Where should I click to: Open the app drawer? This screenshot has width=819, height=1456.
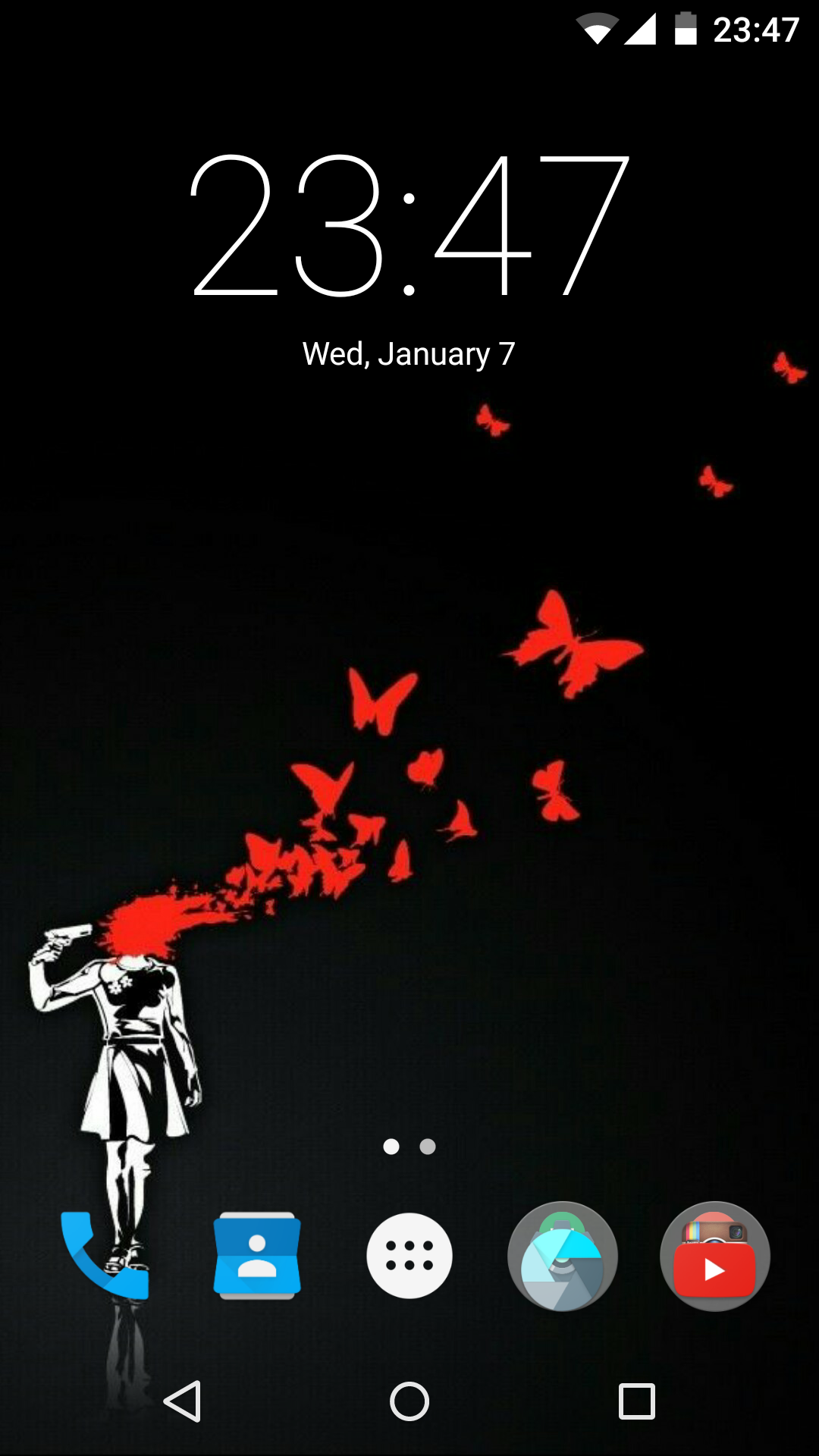pyautogui.click(x=409, y=1256)
